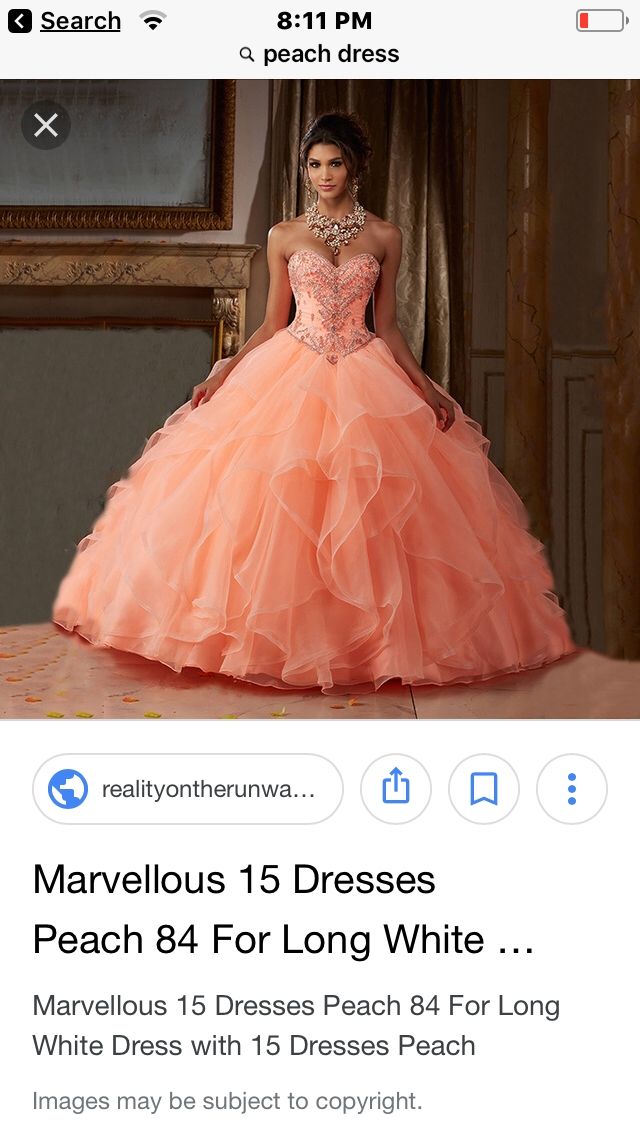Share this peach dress image
640x1136 pixels.
click(x=396, y=789)
